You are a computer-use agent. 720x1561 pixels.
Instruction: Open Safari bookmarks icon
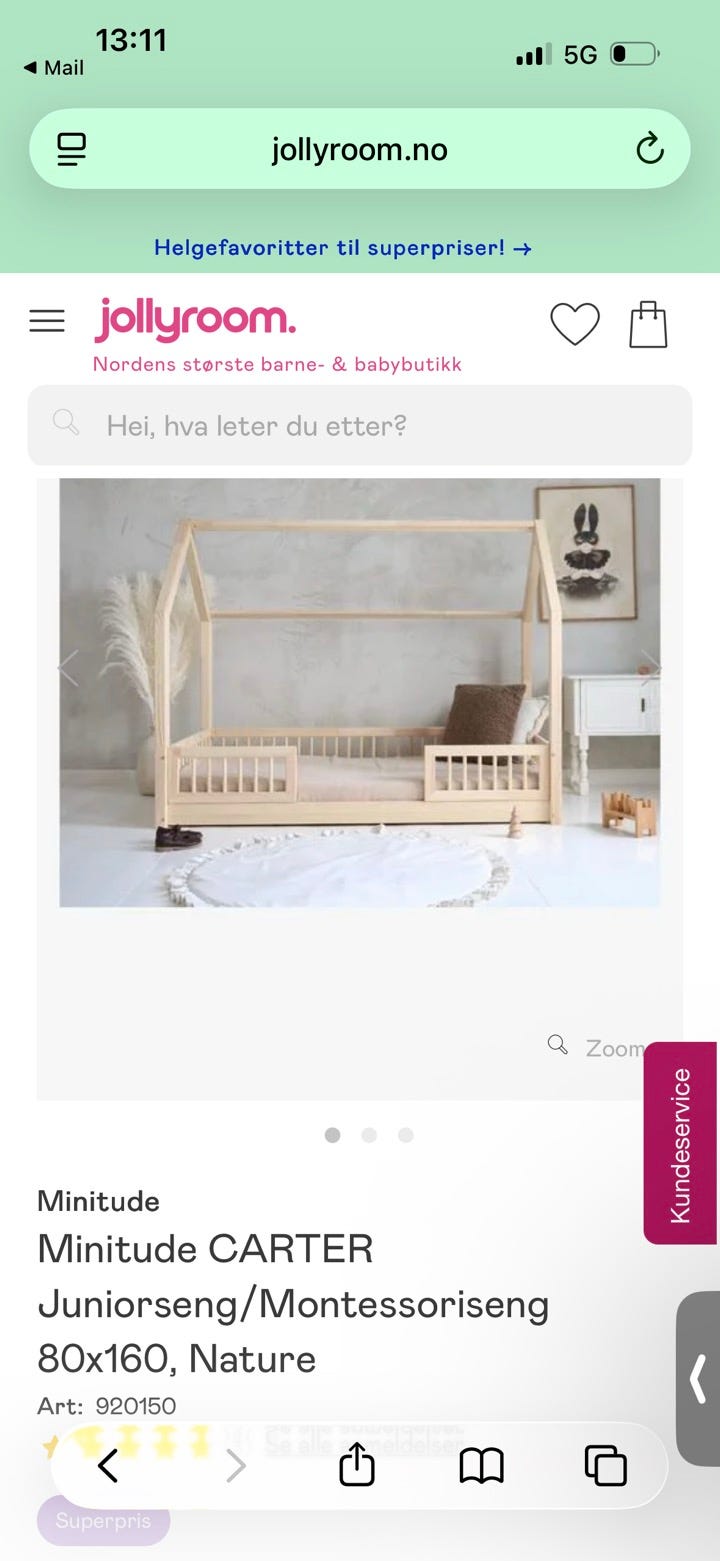481,1465
